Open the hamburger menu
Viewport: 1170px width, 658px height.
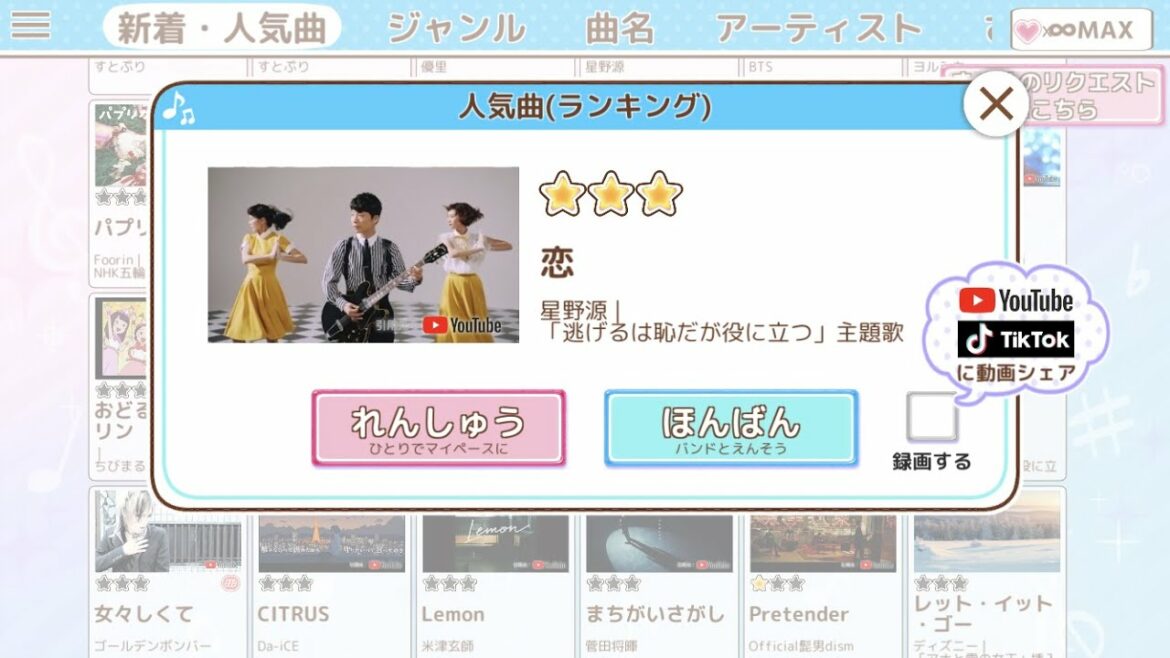[30, 25]
